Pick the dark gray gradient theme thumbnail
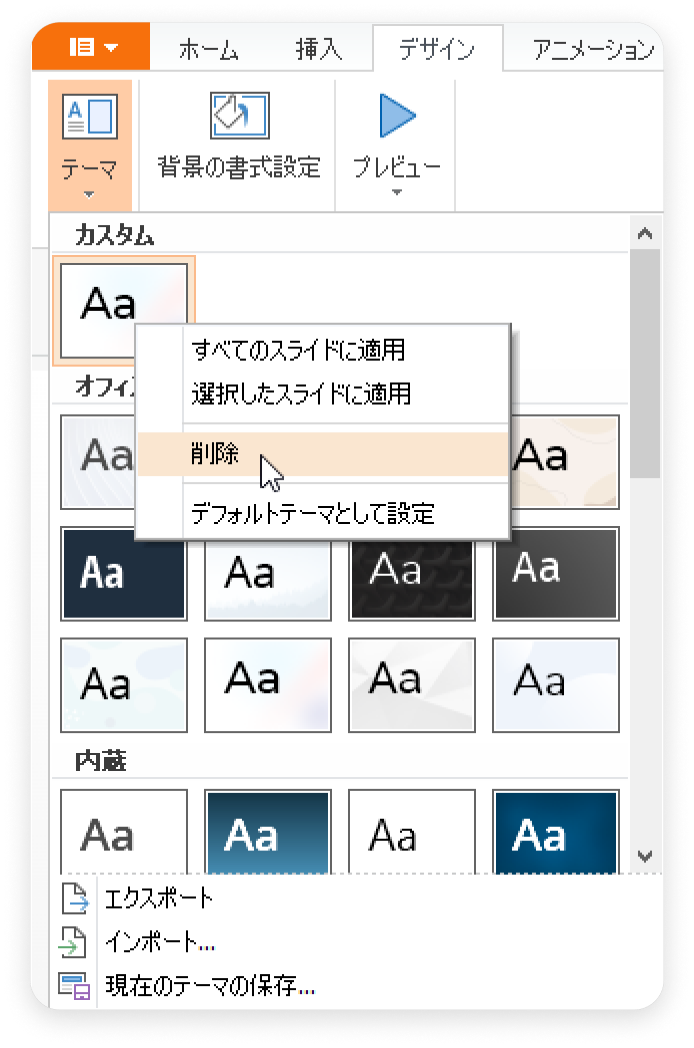Viewport: 694px width, 1048px height. 555,574
